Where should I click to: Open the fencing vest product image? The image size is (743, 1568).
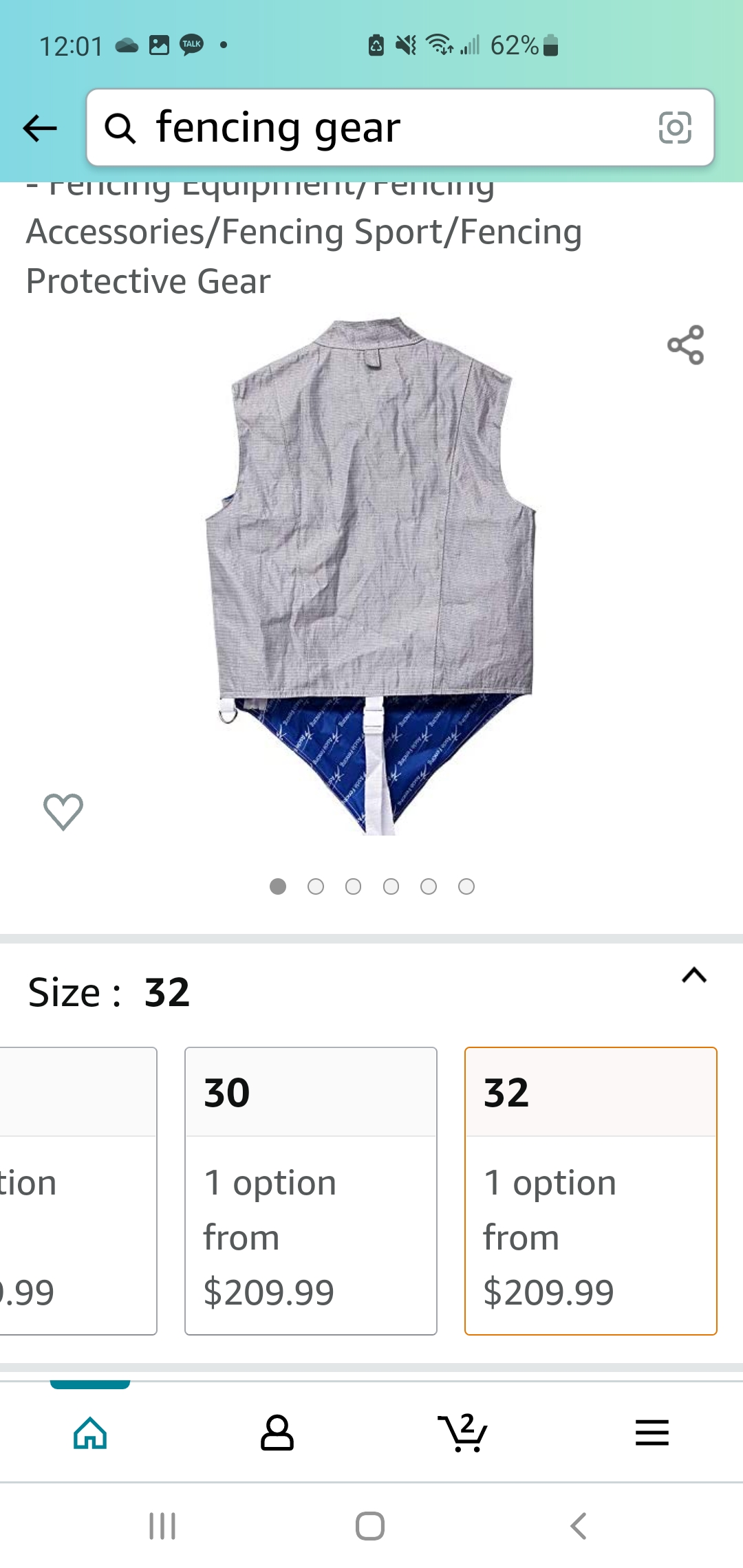tap(371, 576)
